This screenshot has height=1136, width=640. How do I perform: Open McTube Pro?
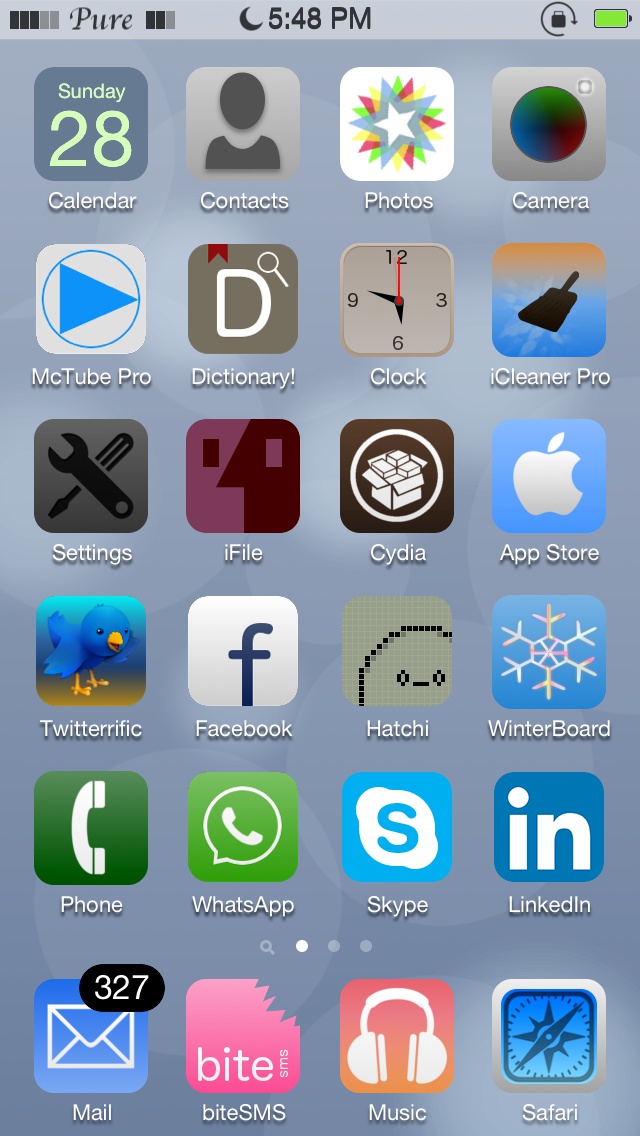click(x=91, y=299)
